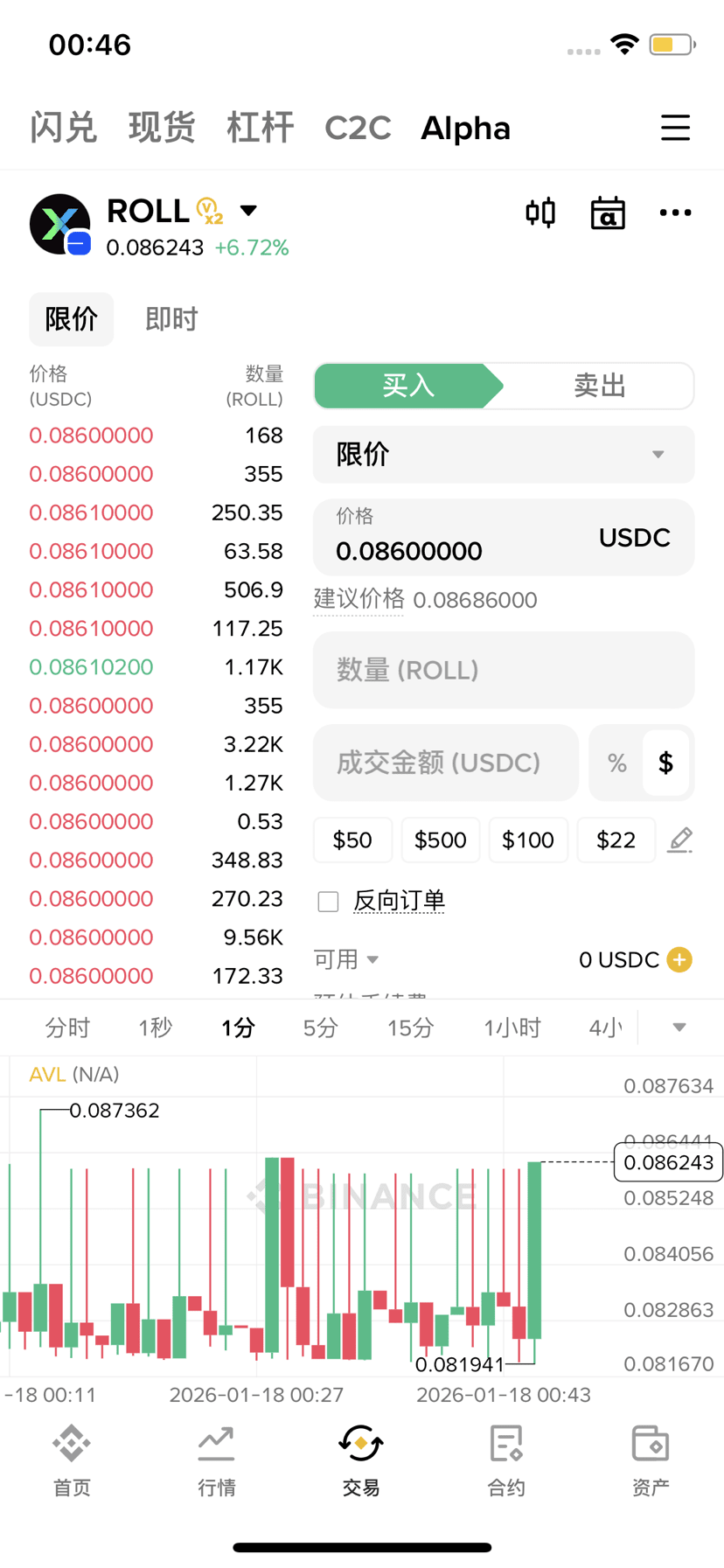Open the candlestick chart view icon
The width and height of the screenshot is (724, 1568).
point(540,213)
